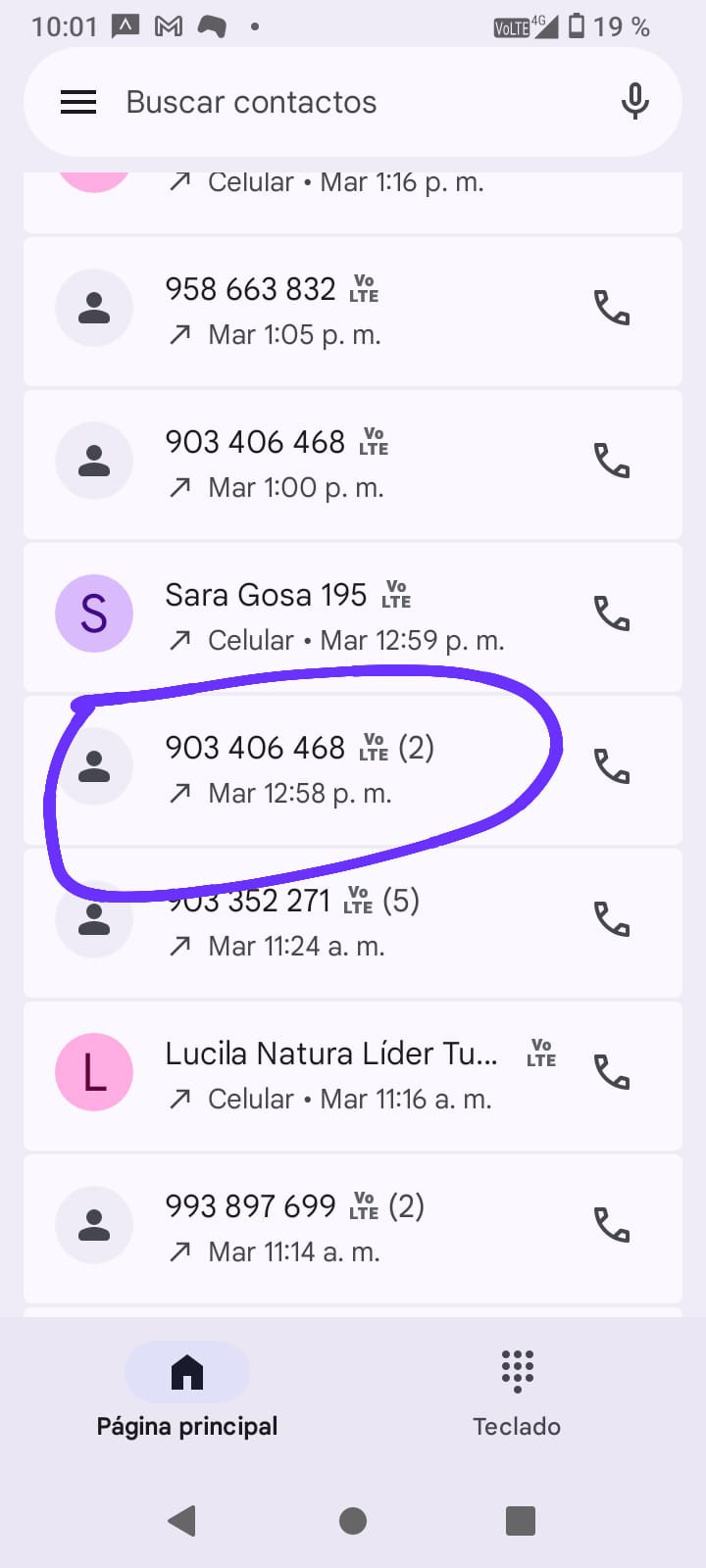Call Lucila Natura Líder with the phone icon
The width and height of the screenshot is (706, 1568).
point(612,1072)
